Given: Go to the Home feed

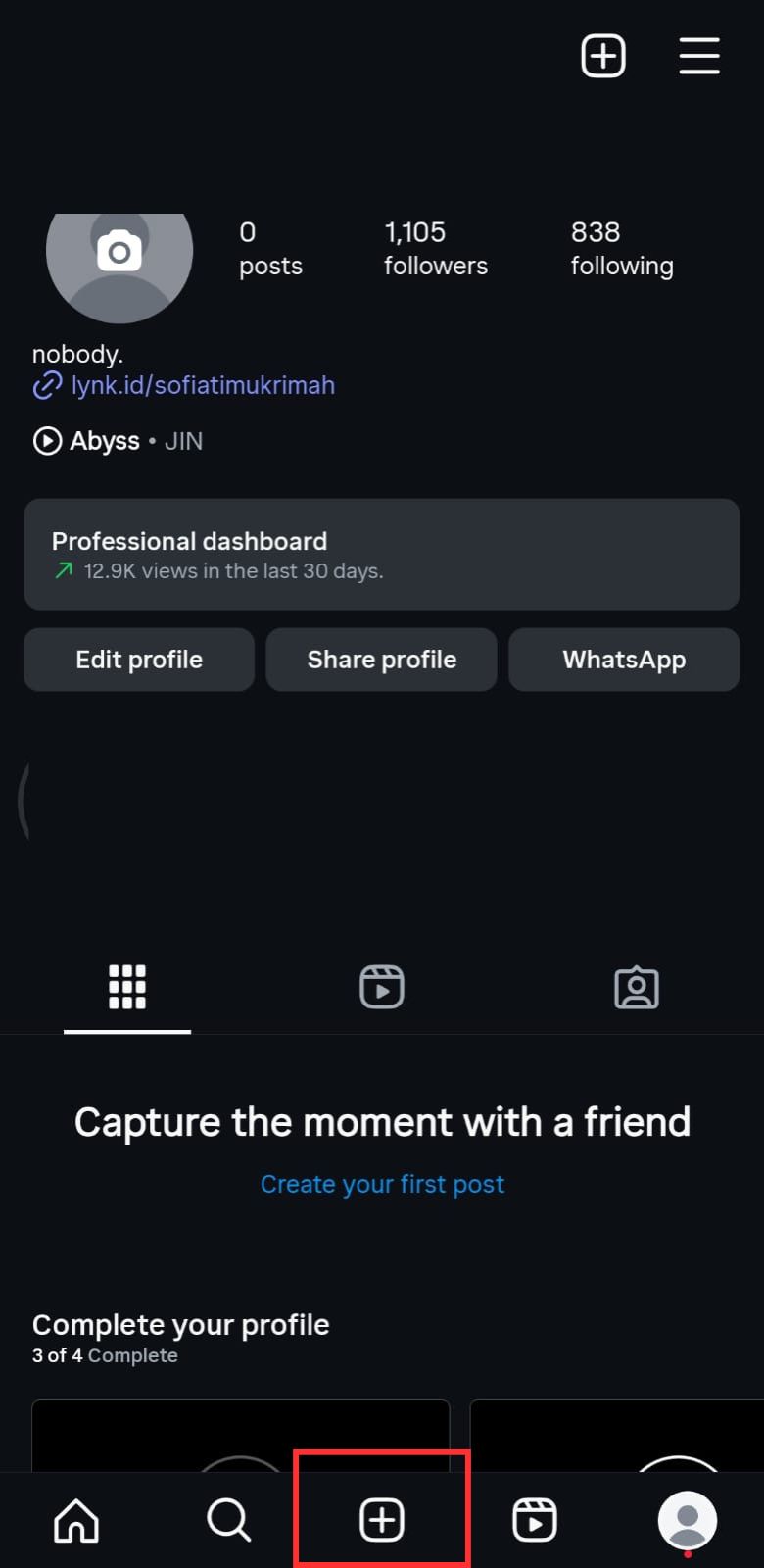Looking at the screenshot, I should 76,1520.
